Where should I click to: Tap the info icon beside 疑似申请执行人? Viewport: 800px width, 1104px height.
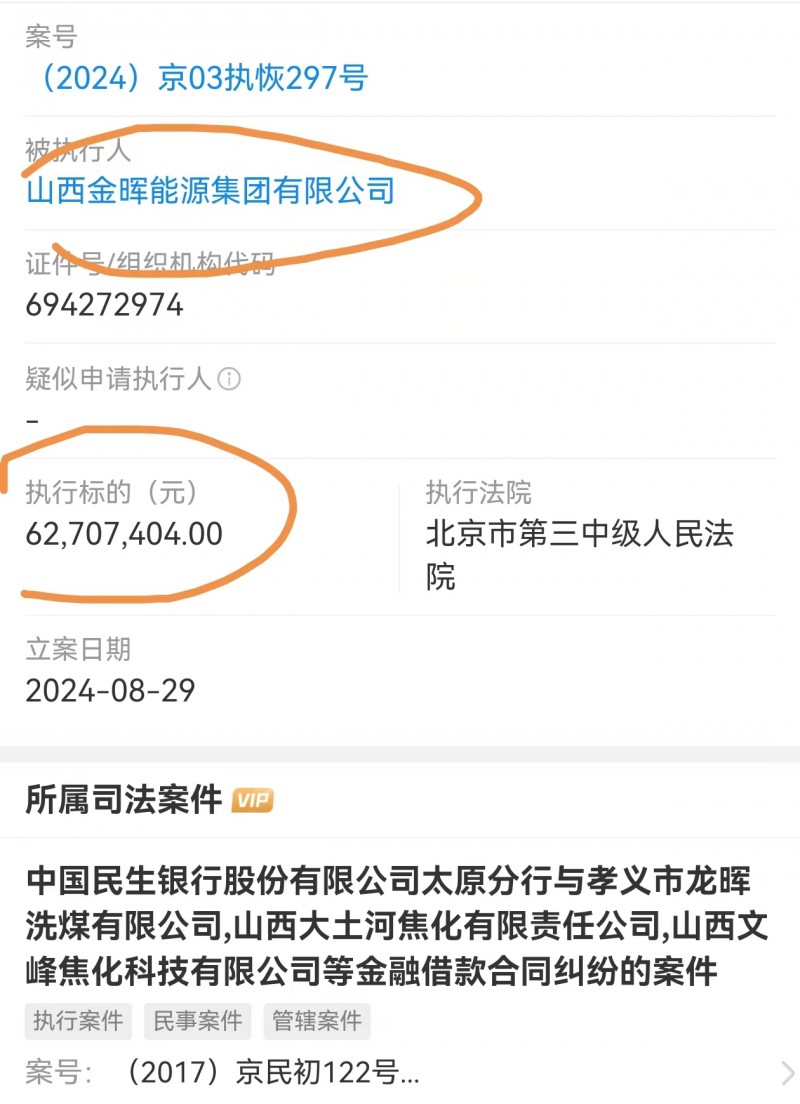[230, 379]
